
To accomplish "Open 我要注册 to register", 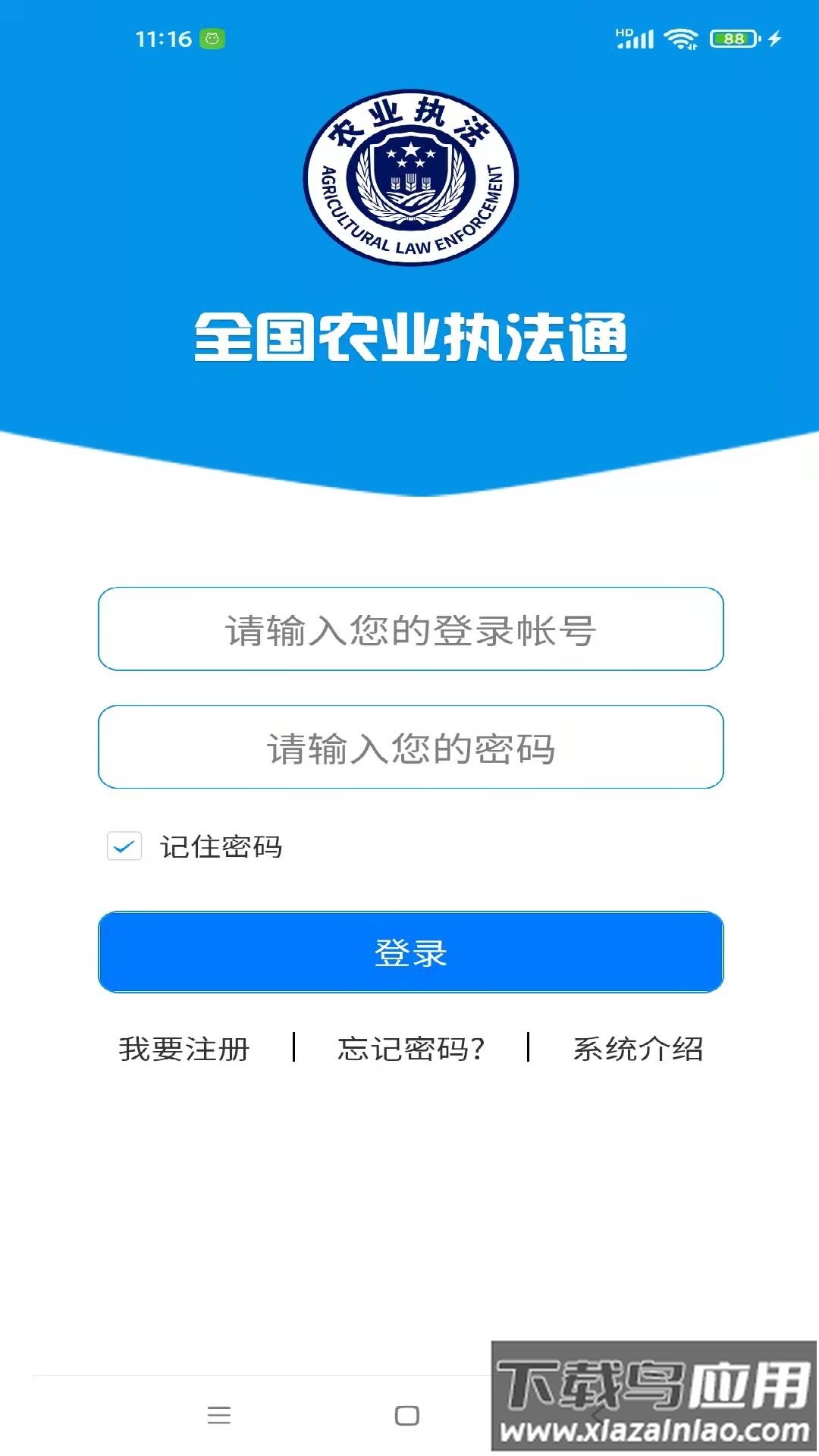I will (184, 1049).
